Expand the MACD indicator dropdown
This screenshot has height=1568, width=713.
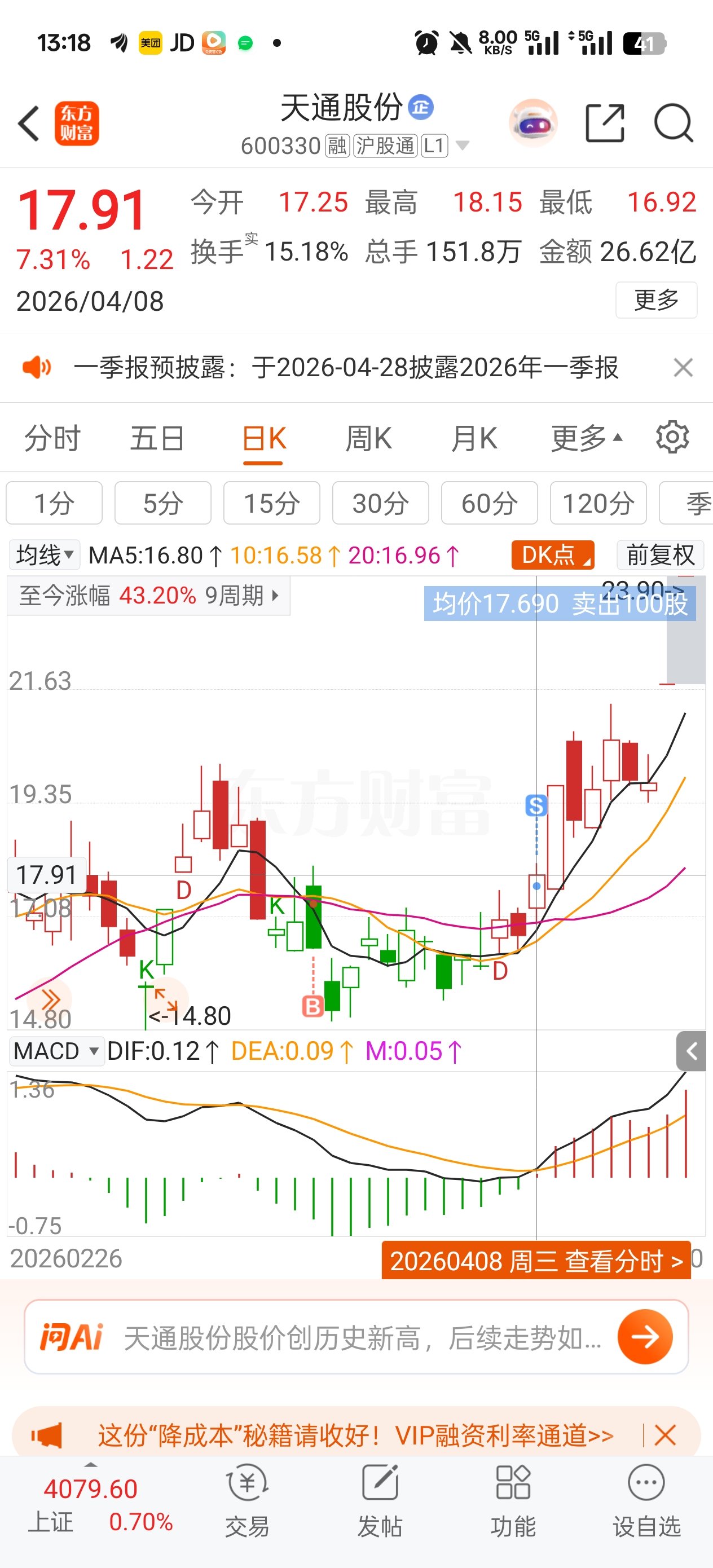[x=56, y=1051]
